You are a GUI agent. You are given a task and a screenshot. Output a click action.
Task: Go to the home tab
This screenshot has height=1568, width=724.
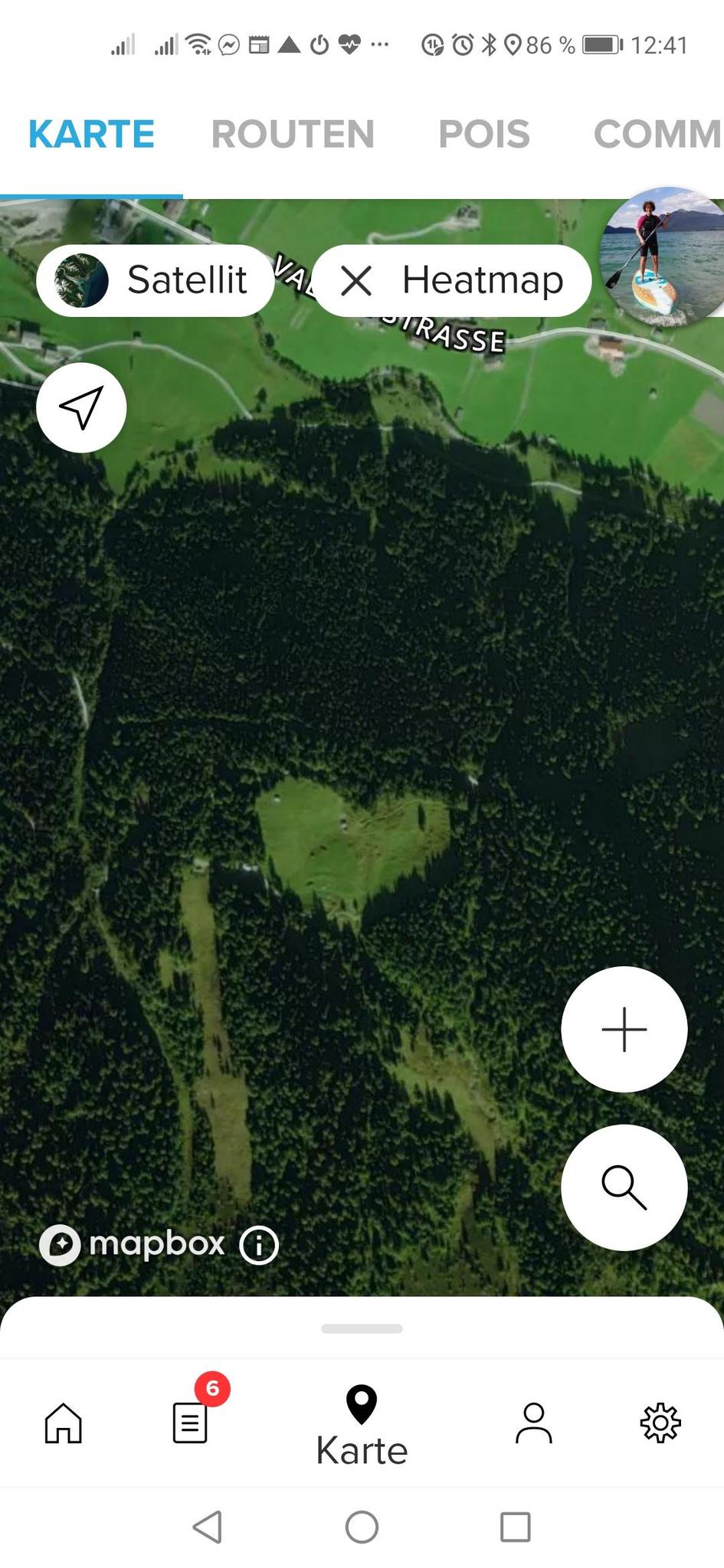pyautogui.click(x=63, y=1423)
